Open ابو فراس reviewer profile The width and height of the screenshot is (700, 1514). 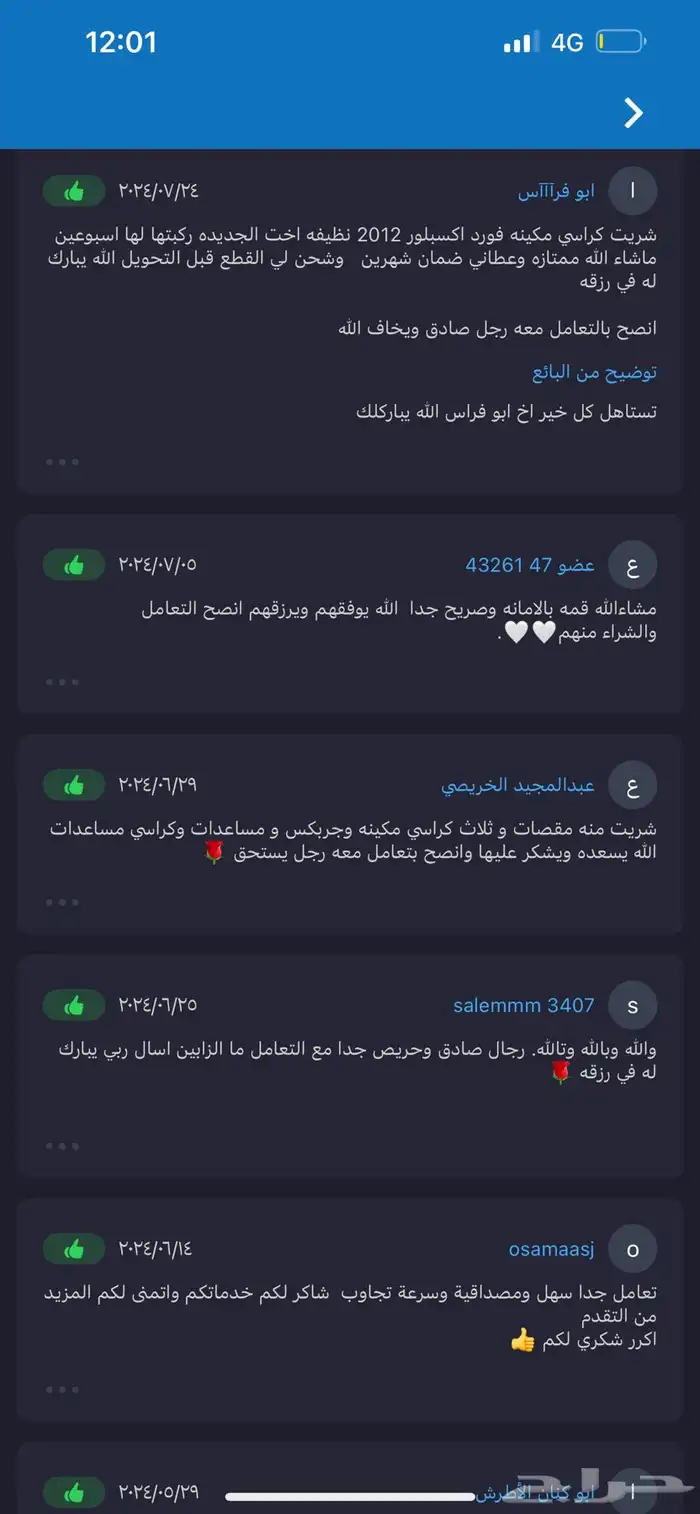coord(556,191)
